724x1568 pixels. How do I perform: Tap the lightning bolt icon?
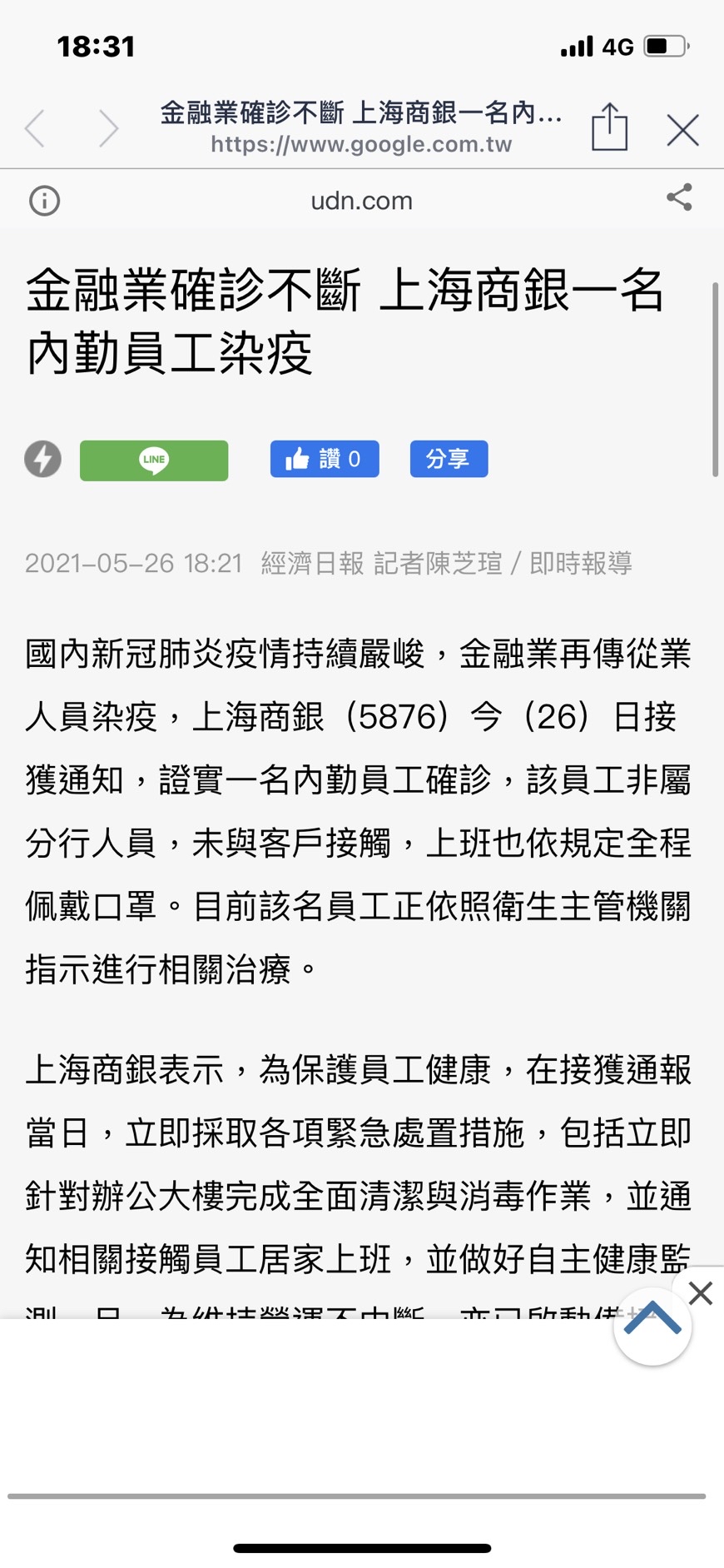(x=42, y=459)
